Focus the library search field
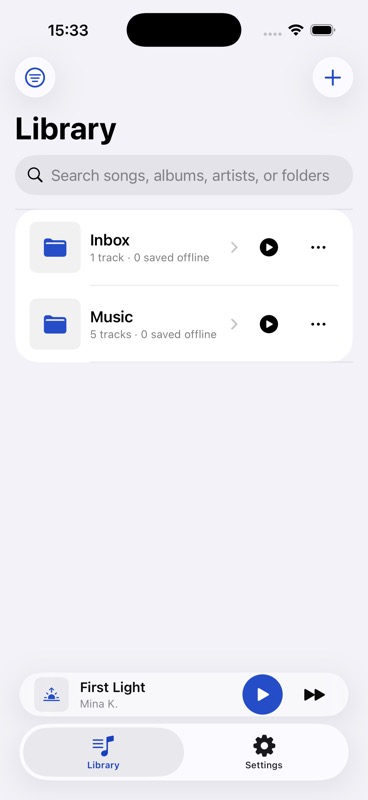Screen dimensions: 368x800 (184, 176)
